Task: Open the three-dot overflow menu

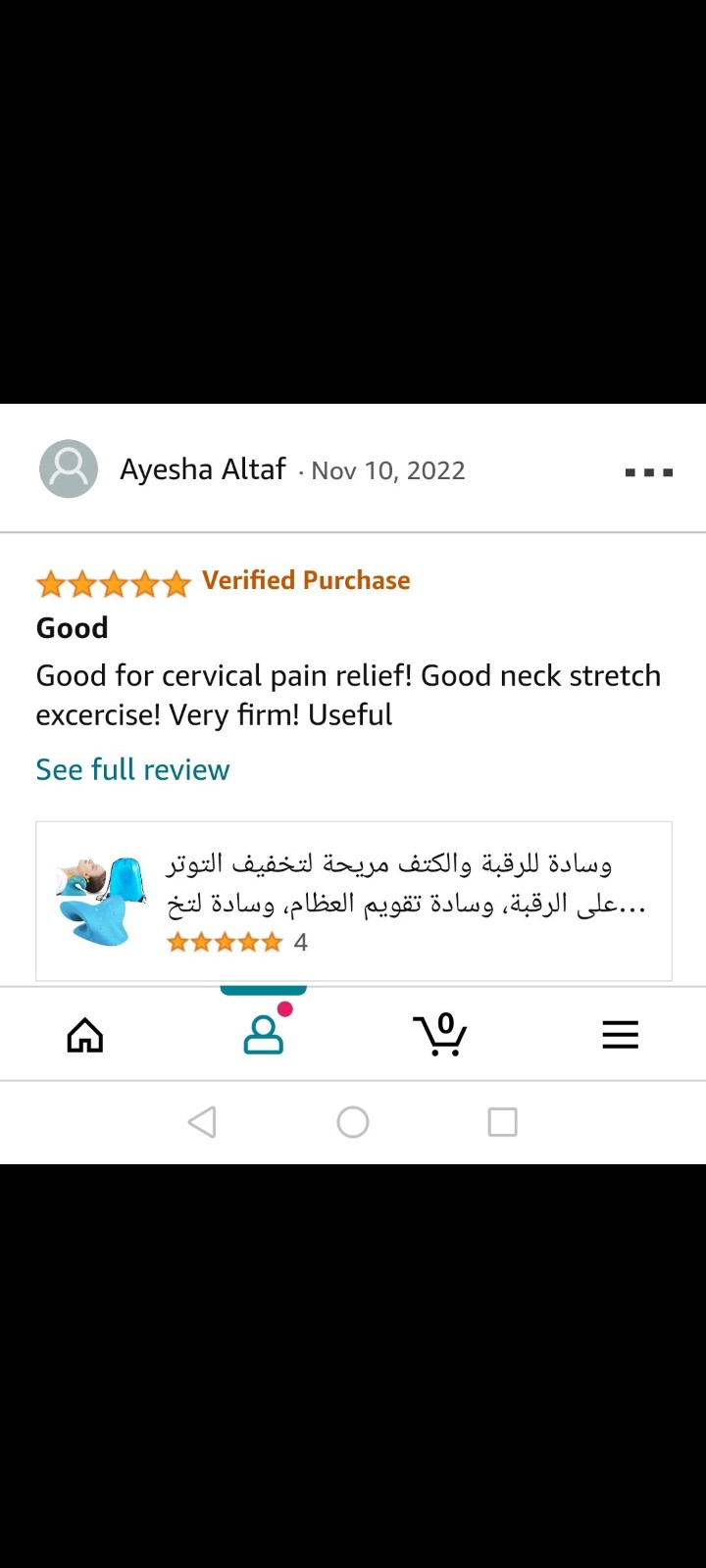Action: click(649, 472)
